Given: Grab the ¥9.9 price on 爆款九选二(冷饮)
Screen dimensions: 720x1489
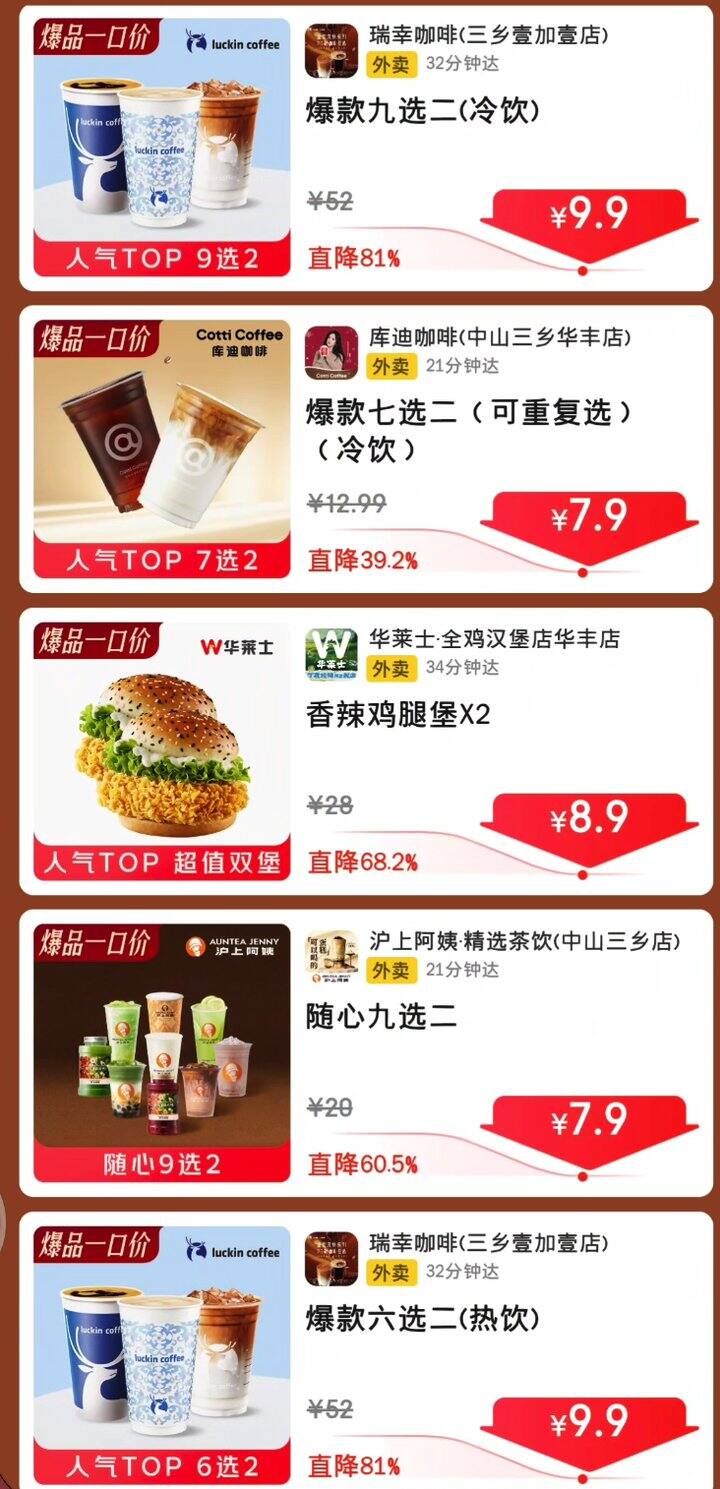Looking at the screenshot, I should point(589,214).
